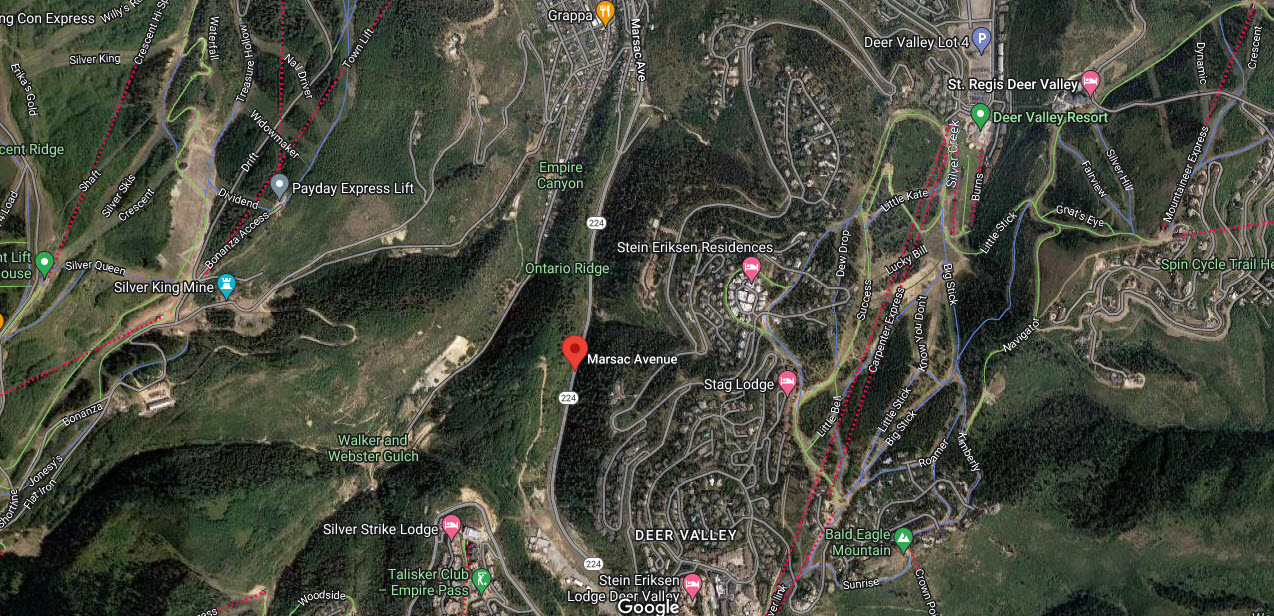Open Talisker Club Empire Pass marker

[x=482, y=579]
